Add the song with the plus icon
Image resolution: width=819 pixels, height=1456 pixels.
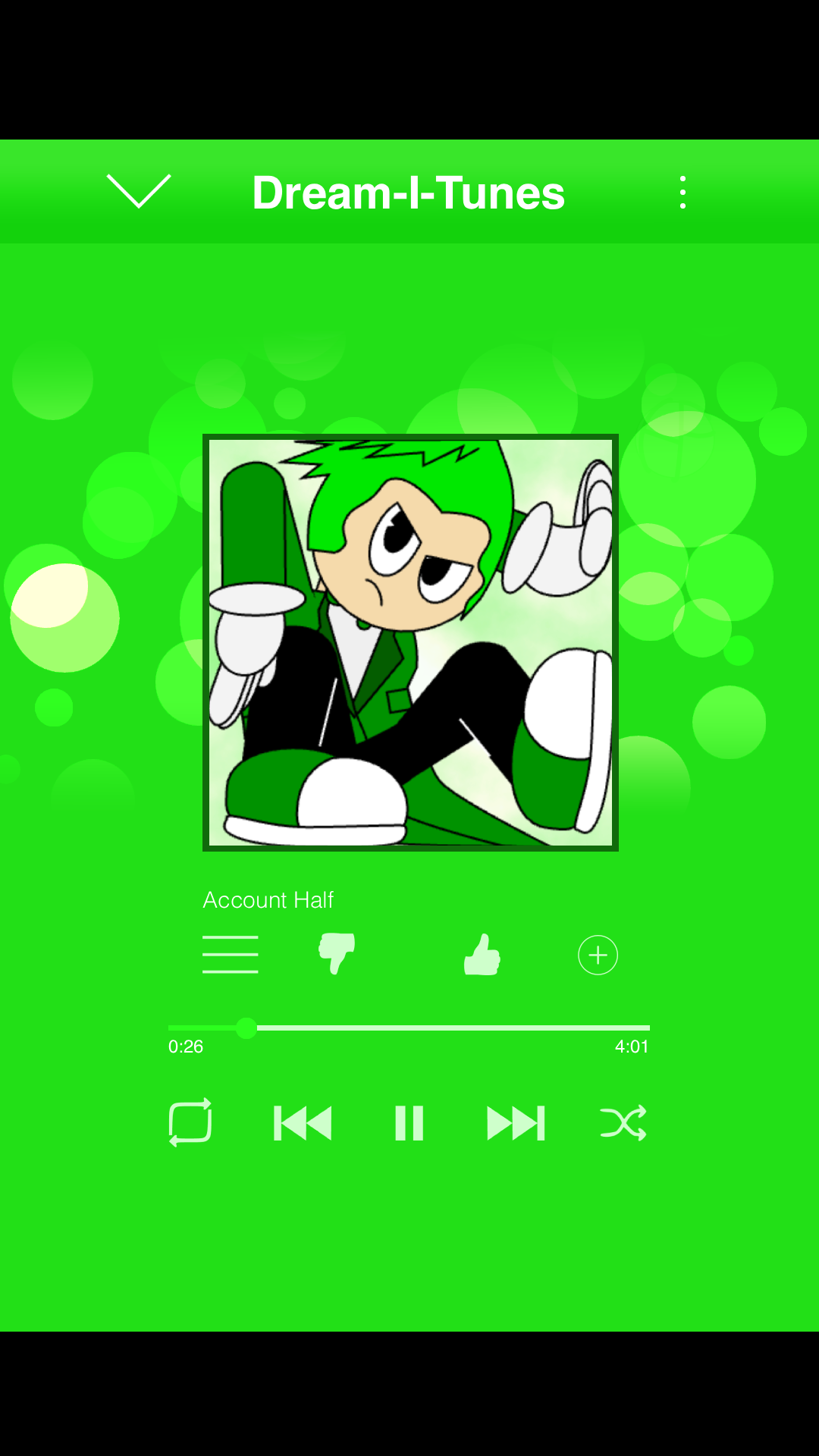(x=598, y=955)
